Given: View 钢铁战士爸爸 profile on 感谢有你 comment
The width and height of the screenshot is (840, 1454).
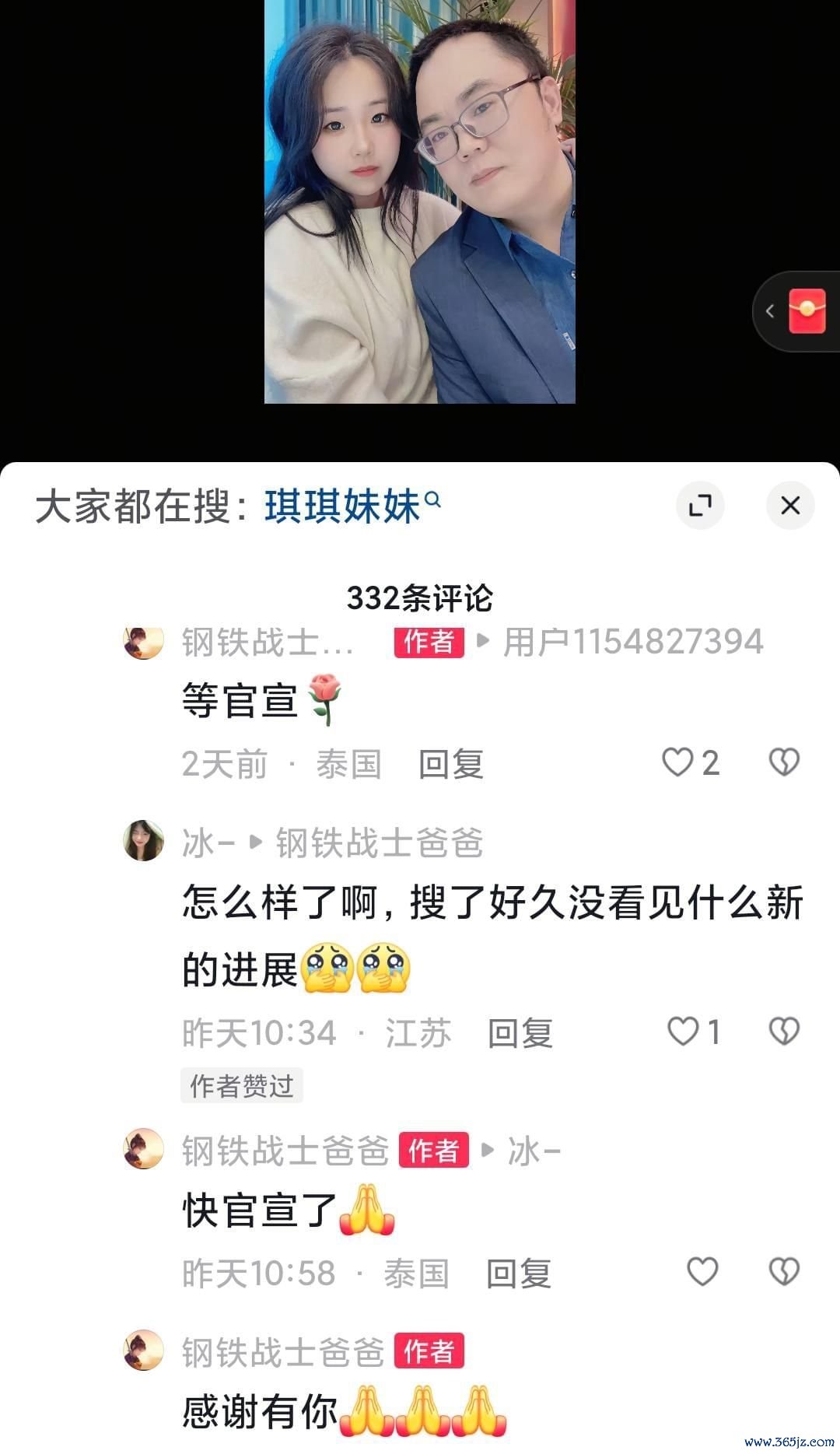Looking at the screenshot, I should point(144,1351).
